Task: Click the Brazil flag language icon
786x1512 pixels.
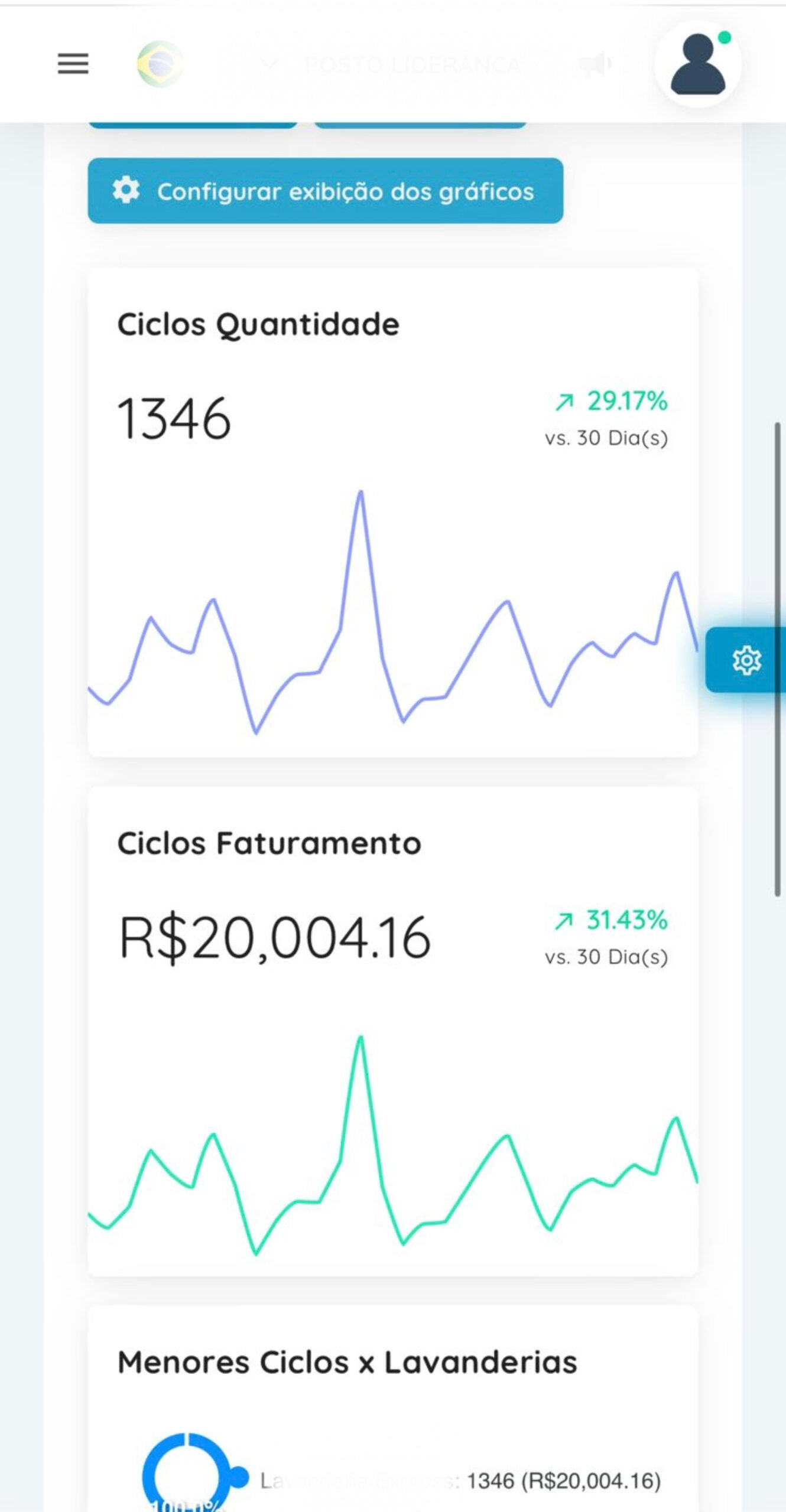Action: tap(158, 64)
